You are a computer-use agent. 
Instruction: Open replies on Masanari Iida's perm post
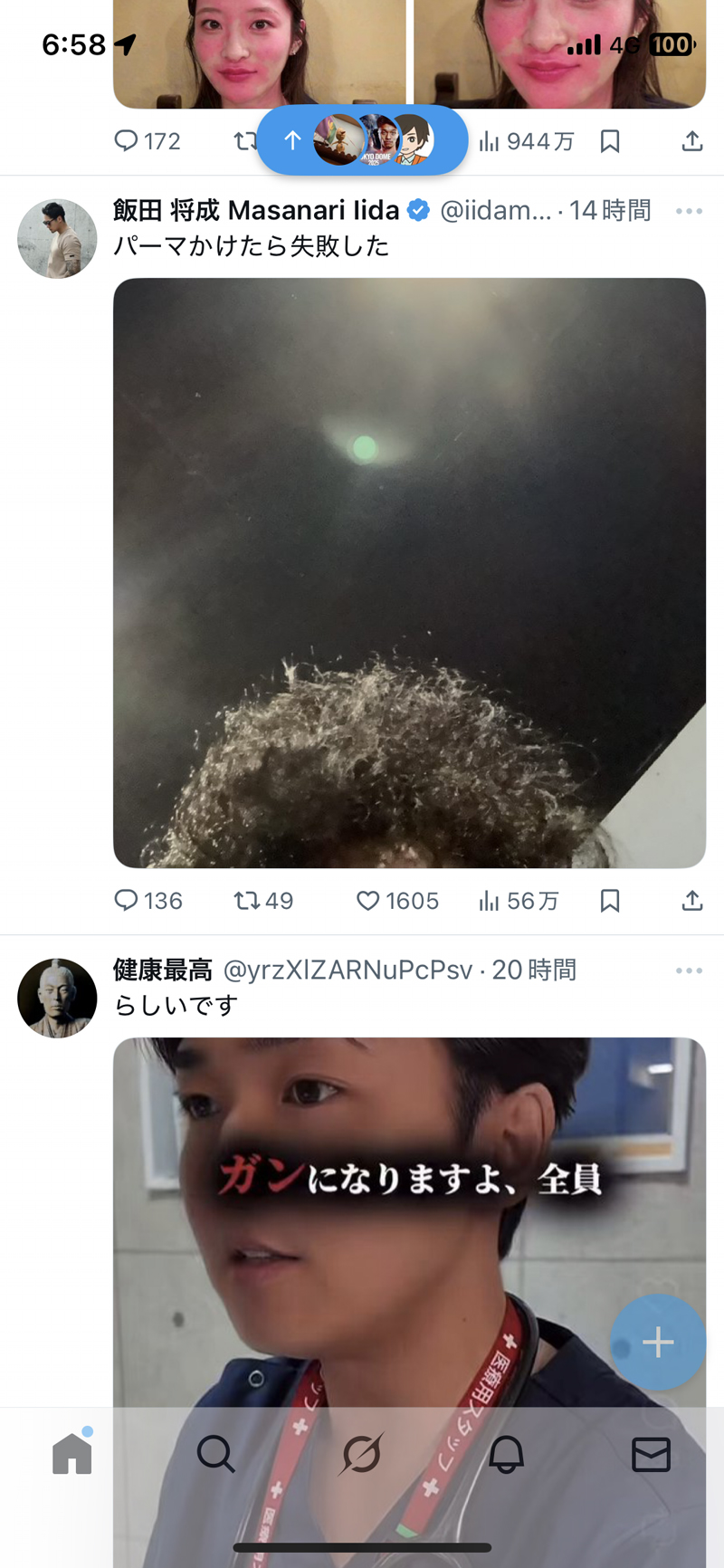pyautogui.click(x=148, y=901)
